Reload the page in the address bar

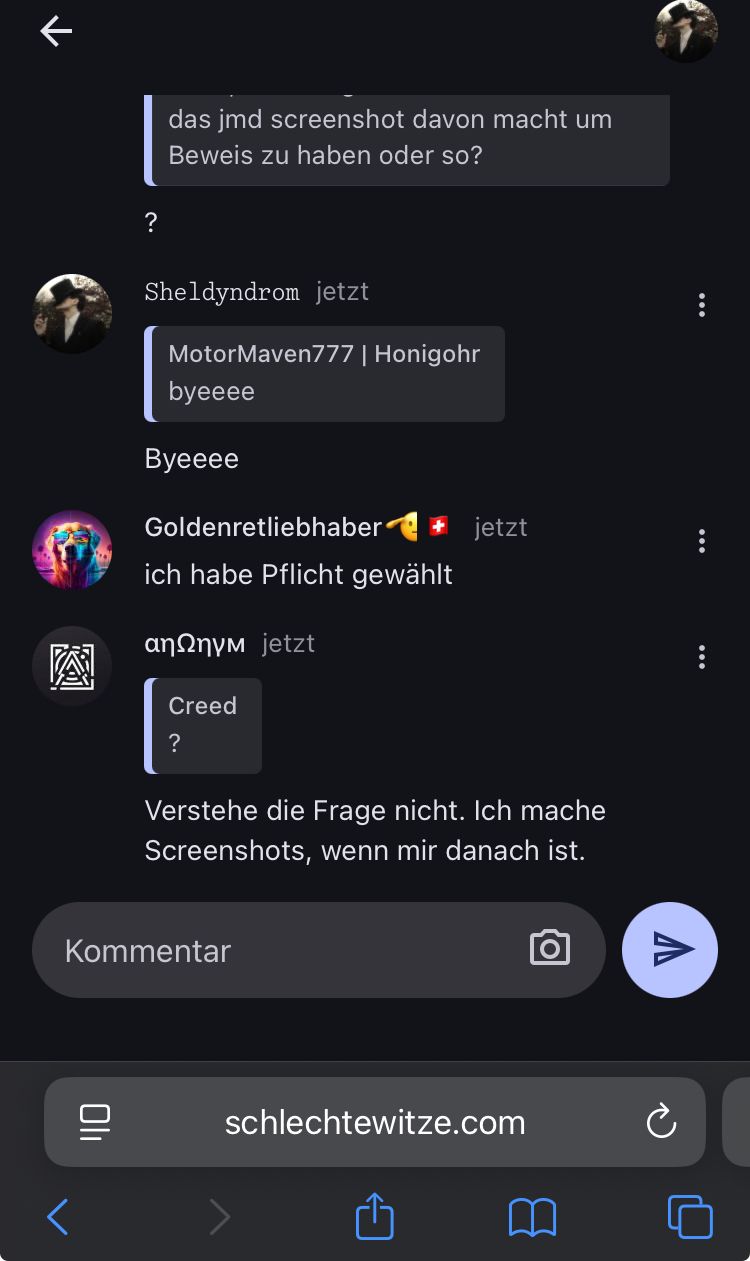pos(661,1122)
